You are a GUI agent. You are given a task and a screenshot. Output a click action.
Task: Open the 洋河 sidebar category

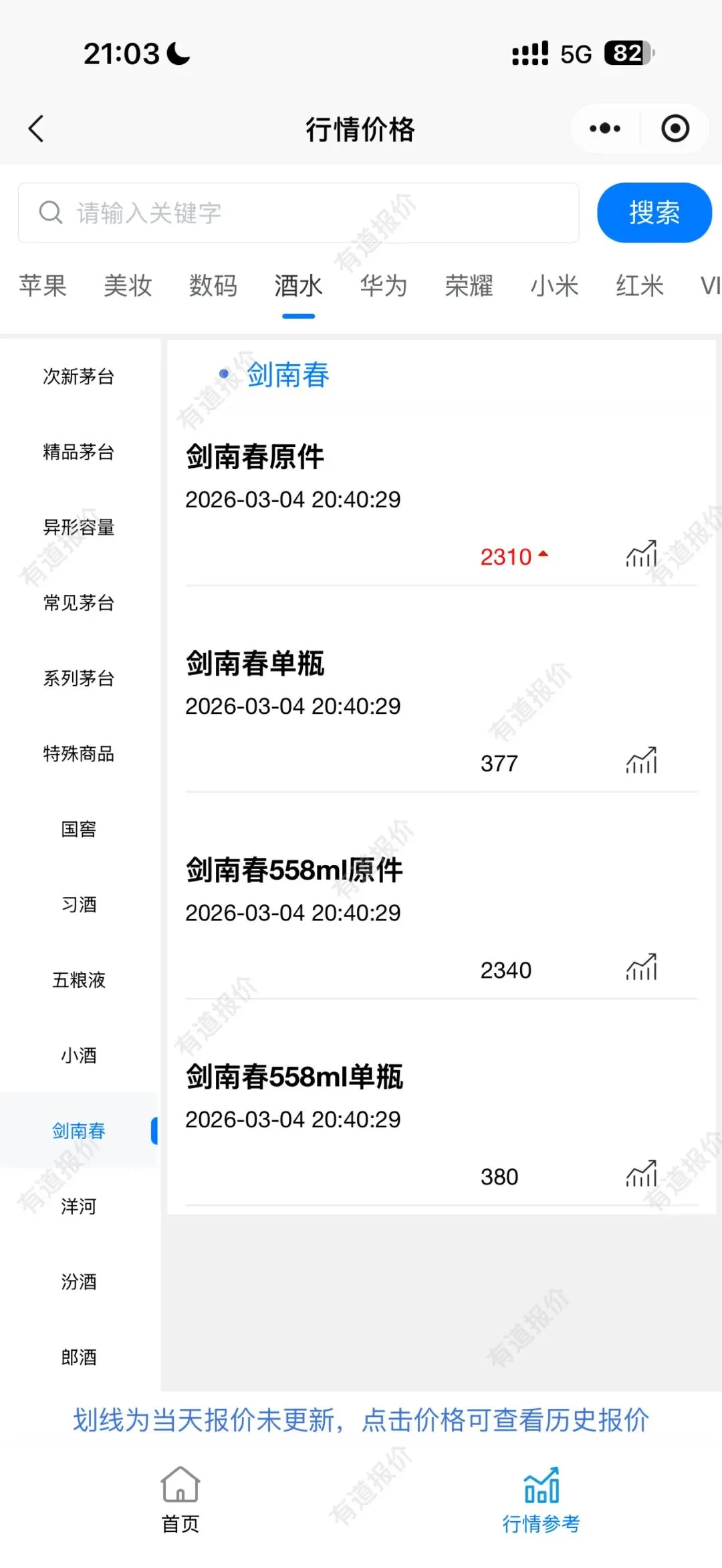tap(79, 1206)
